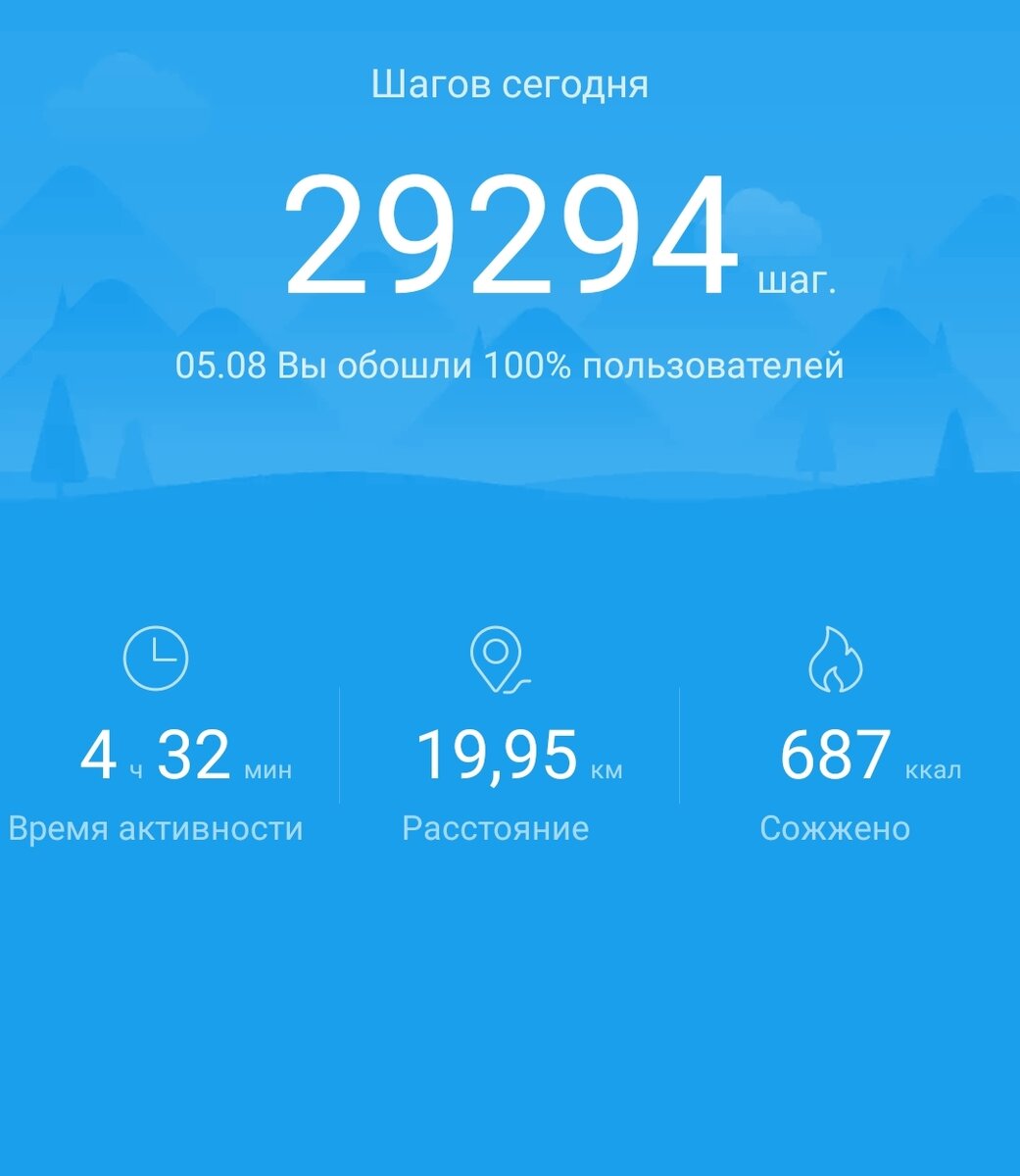Open the Расстояние section label
1020x1176 pixels.
coord(497,826)
